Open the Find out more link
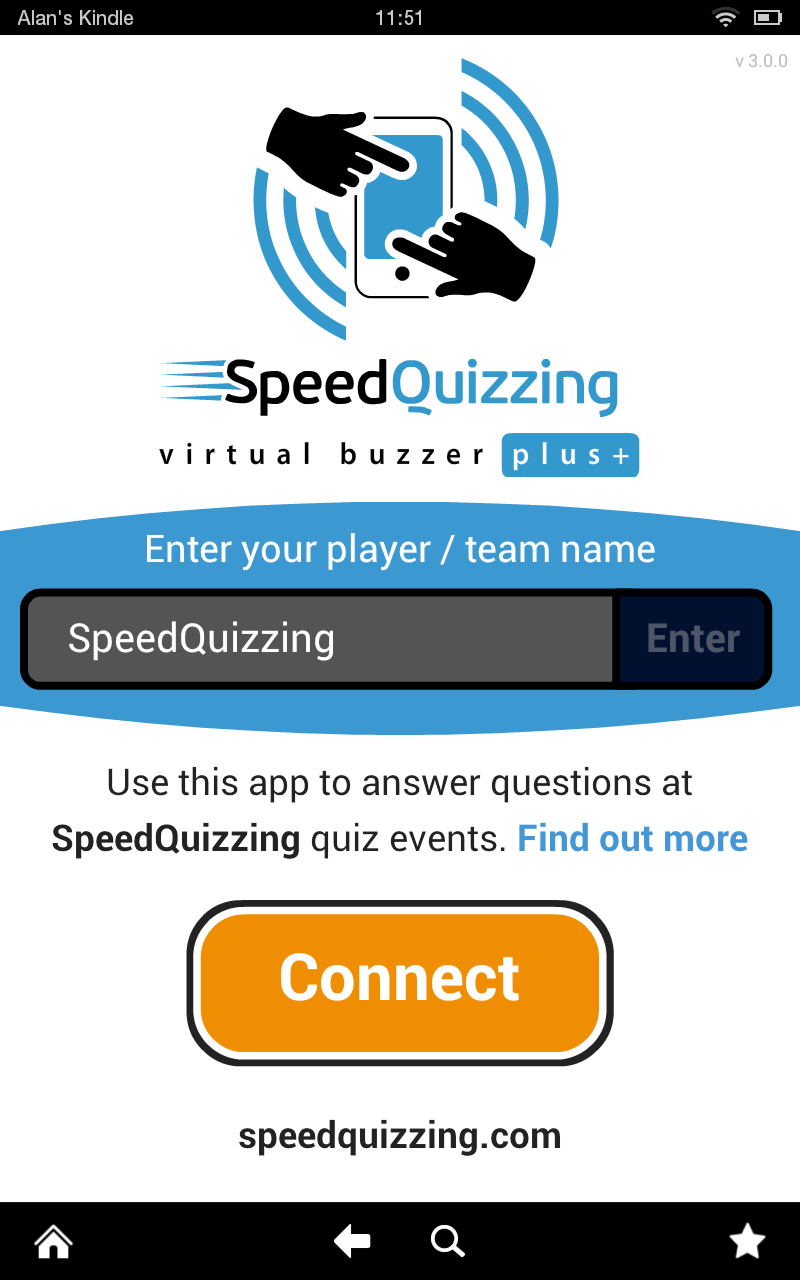Viewport: 800px width, 1280px height. (x=632, y=838)
